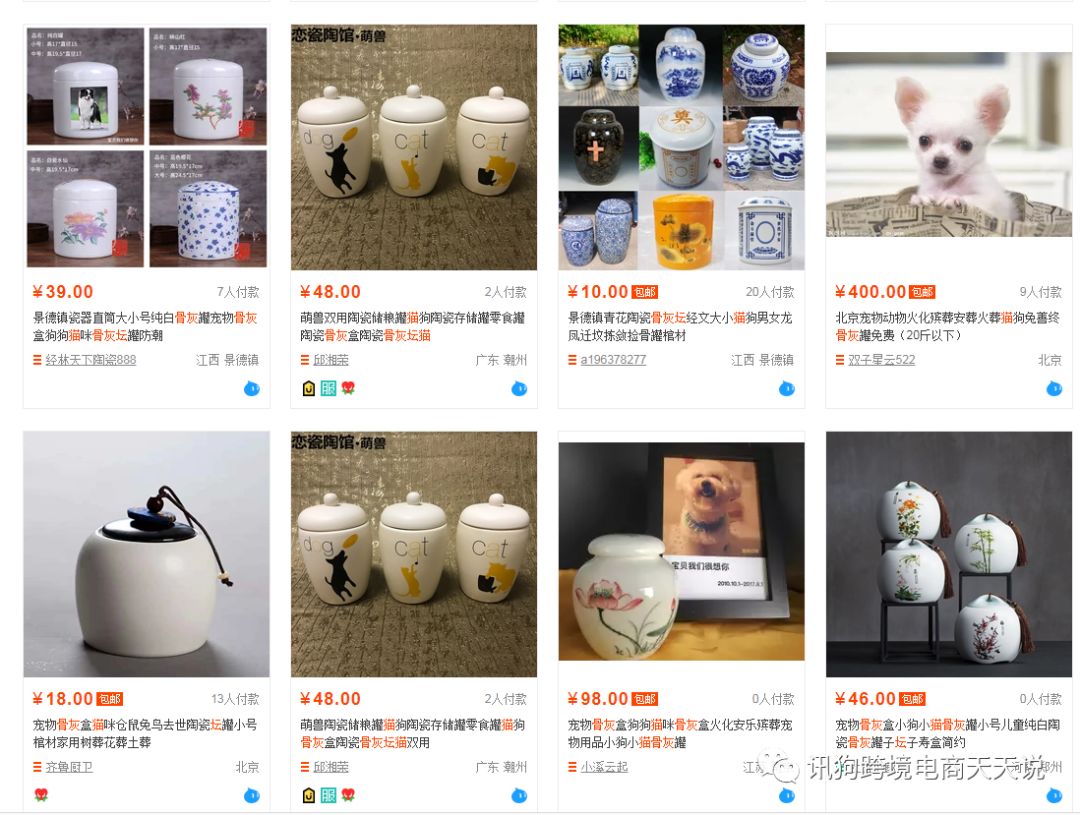Open the ¥400.00 北京宠物火化 service listing
The image size is (1080, 815).
948,147
